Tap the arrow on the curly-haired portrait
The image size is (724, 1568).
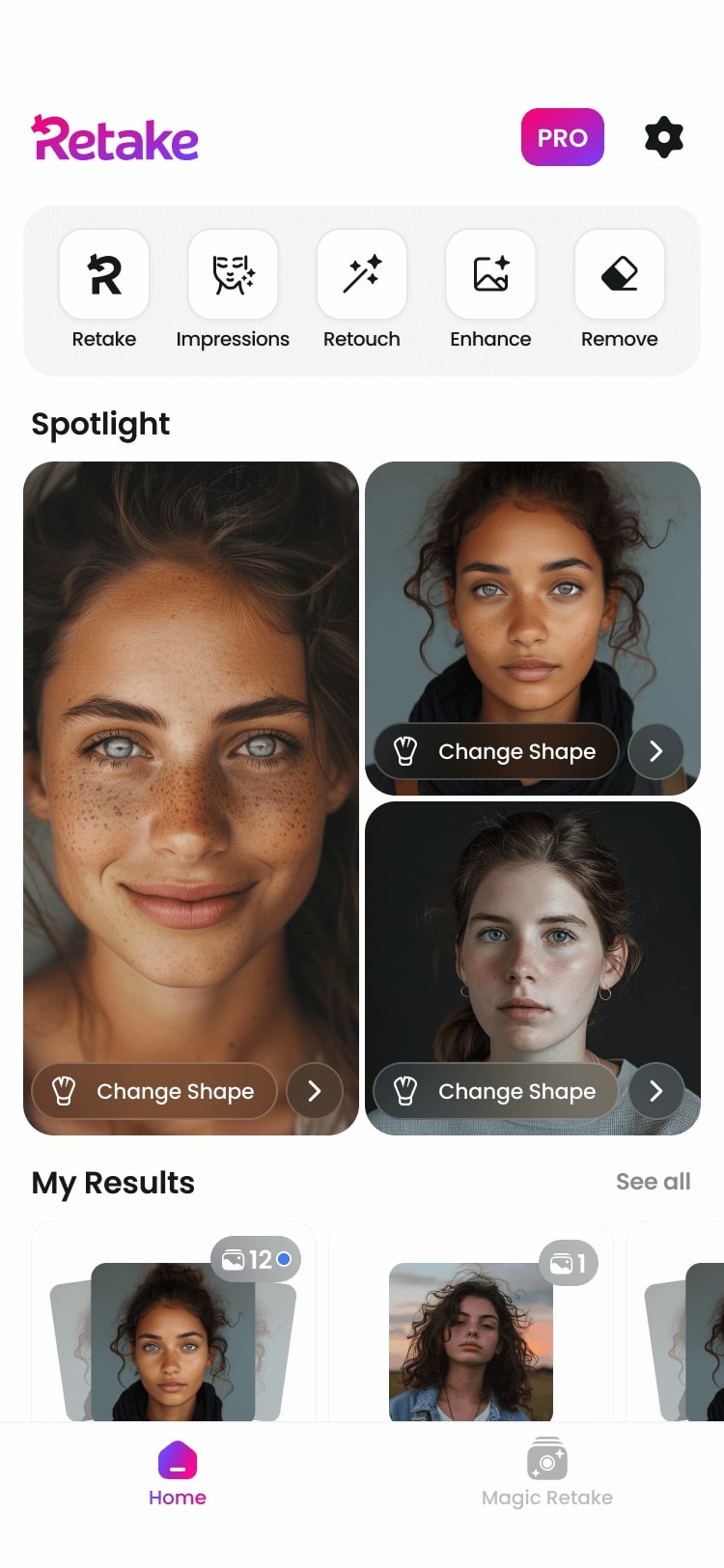coord(656,751)
